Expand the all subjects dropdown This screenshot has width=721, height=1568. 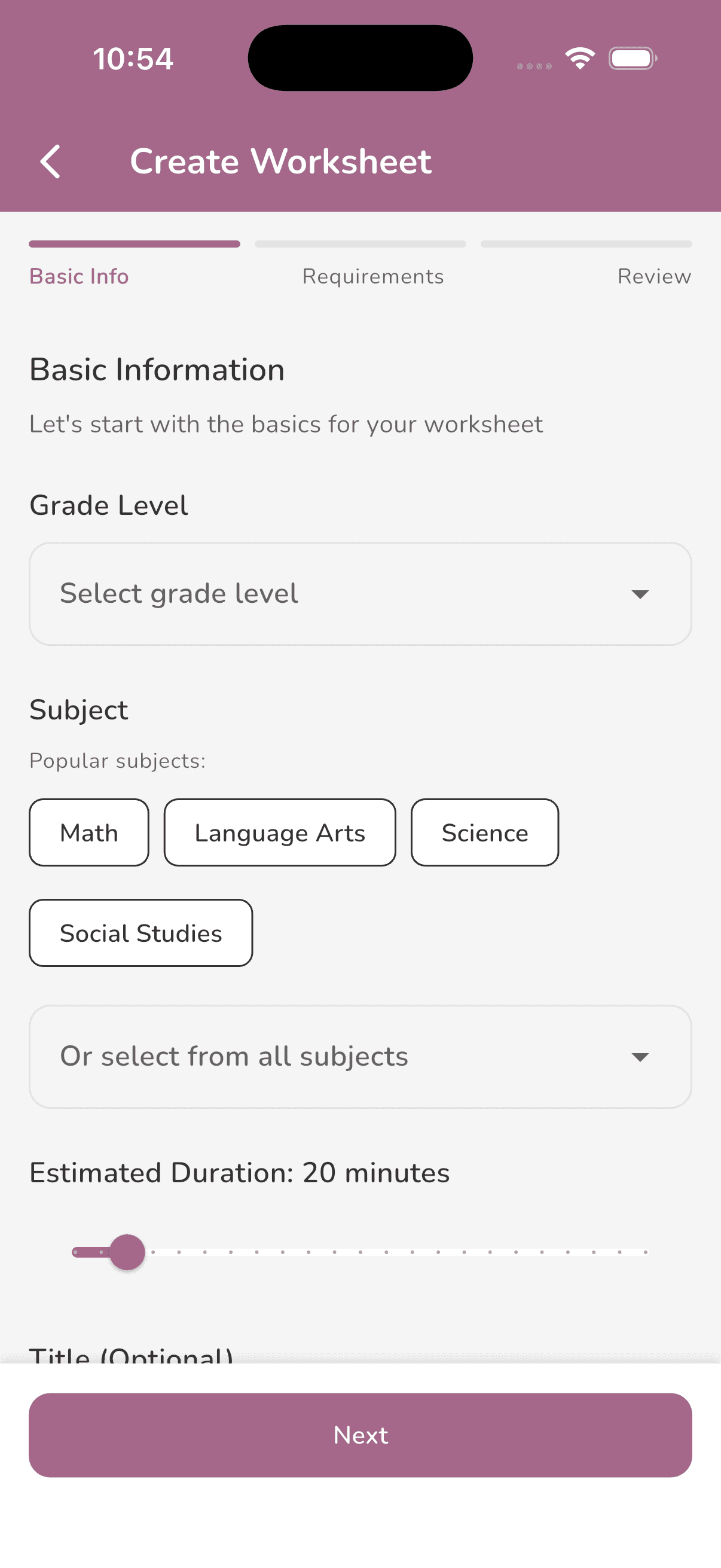[x=360, y=1056]
